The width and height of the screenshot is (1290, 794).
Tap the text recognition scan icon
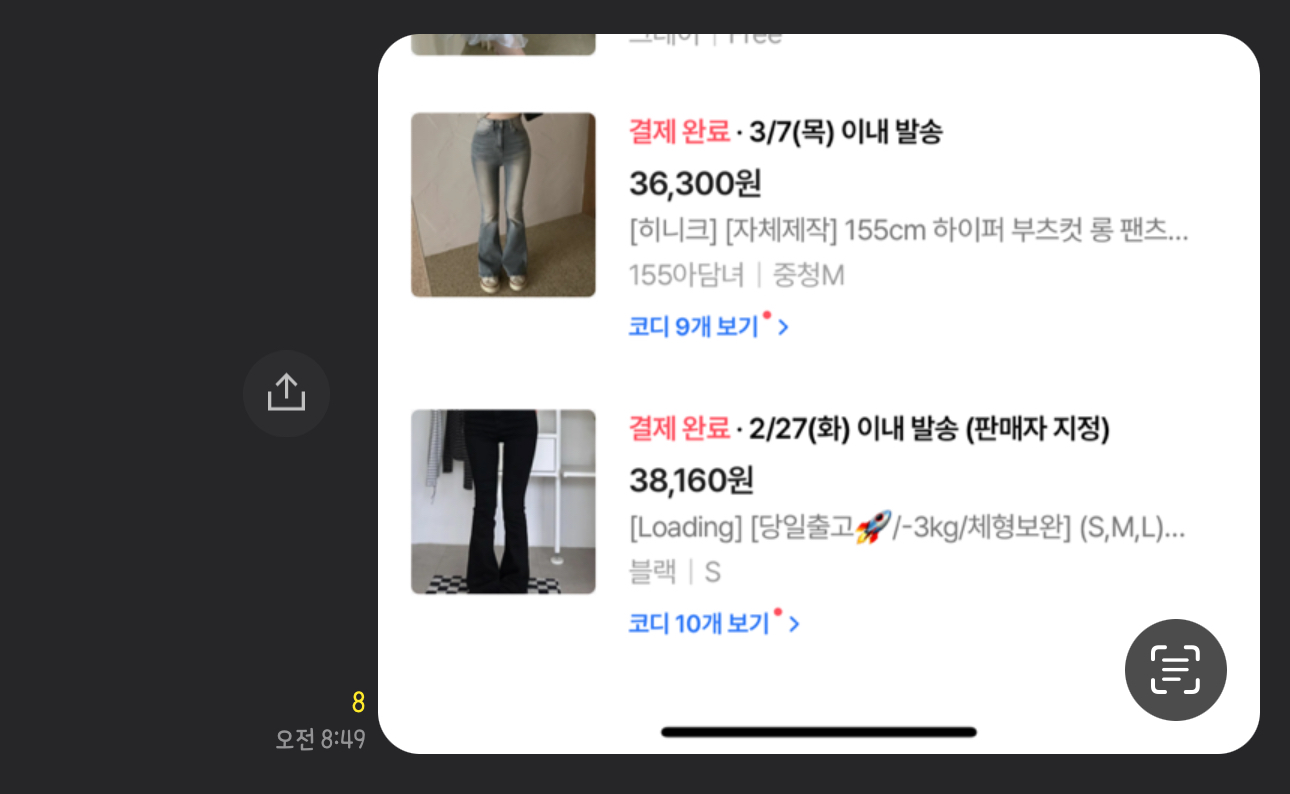click(1175, 670)
